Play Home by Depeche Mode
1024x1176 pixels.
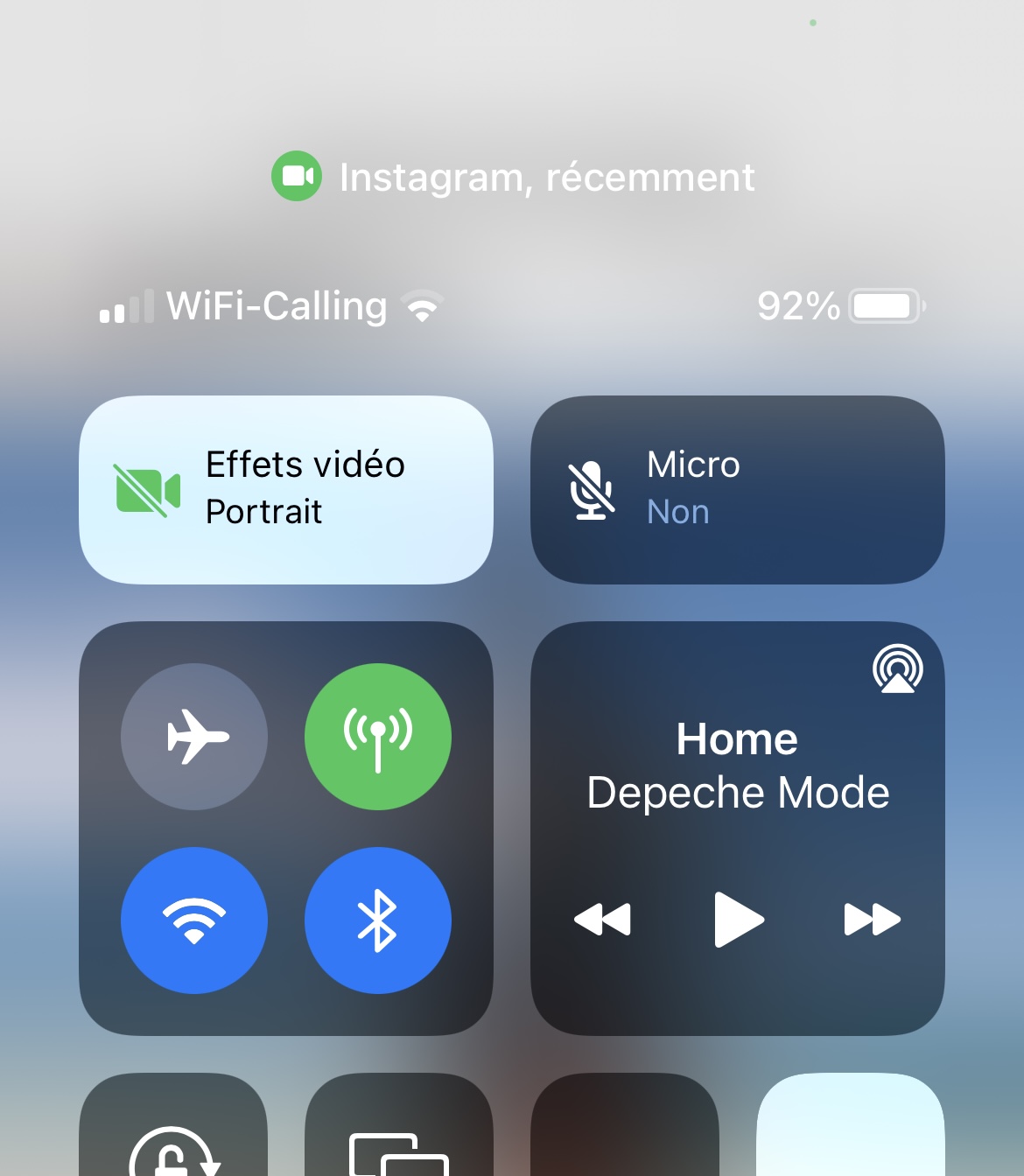click(x=738, y=920)
